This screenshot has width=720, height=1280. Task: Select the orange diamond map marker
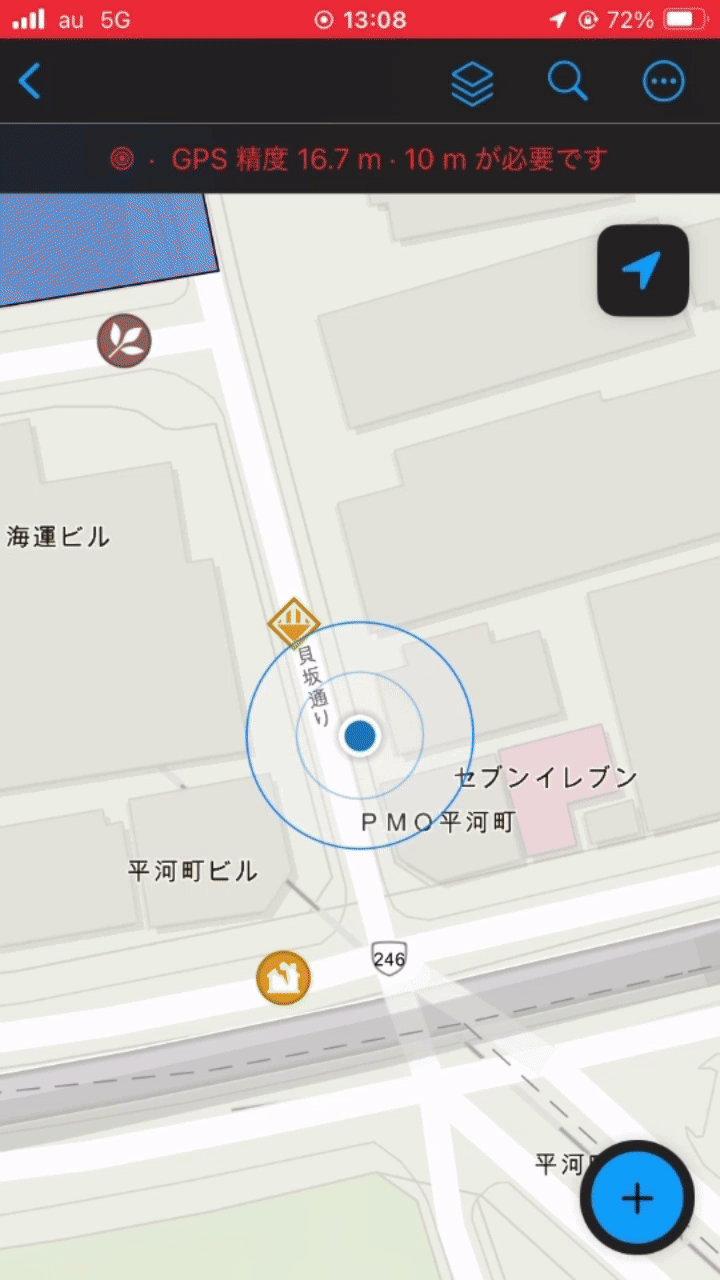point(293,624)
